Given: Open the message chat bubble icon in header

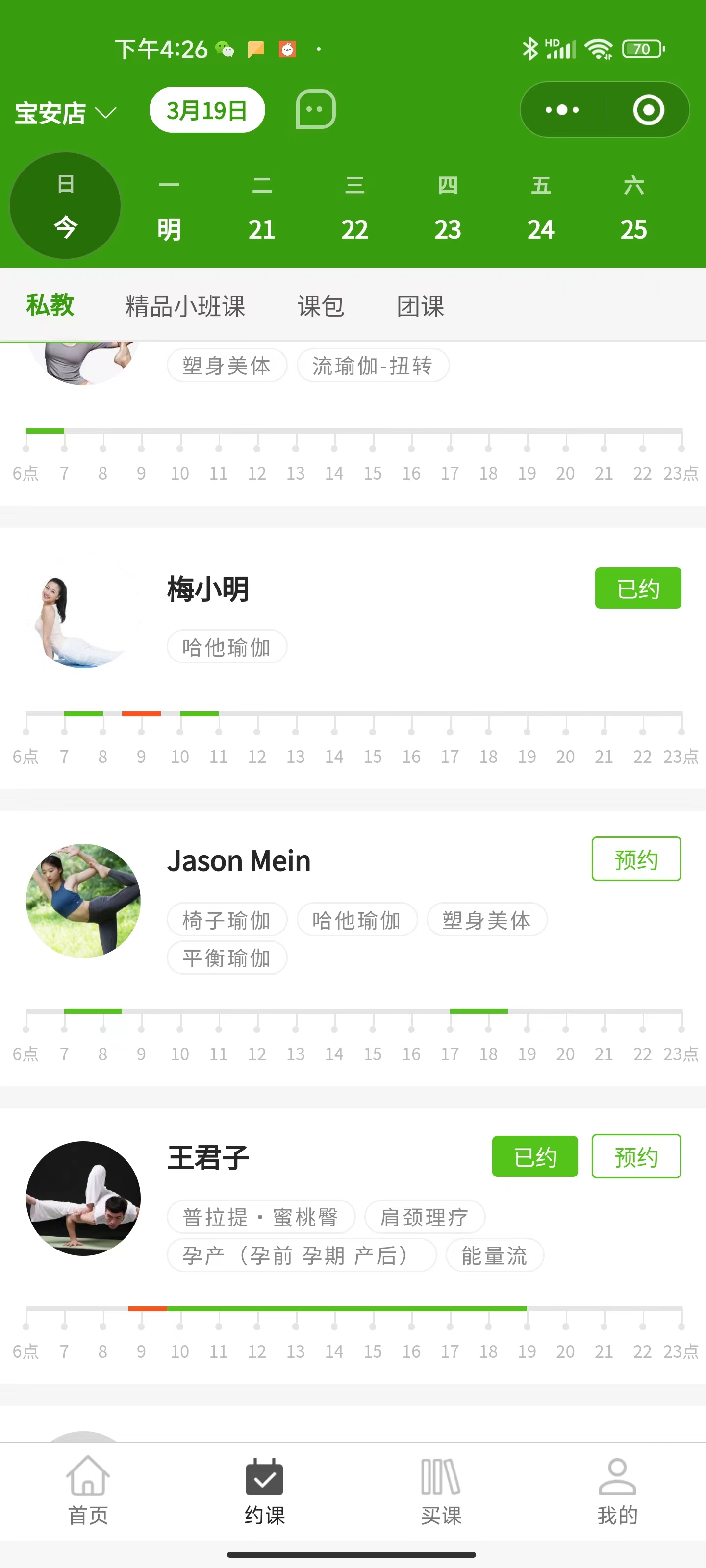Looking at the screenshot, I should click(314, 110).
